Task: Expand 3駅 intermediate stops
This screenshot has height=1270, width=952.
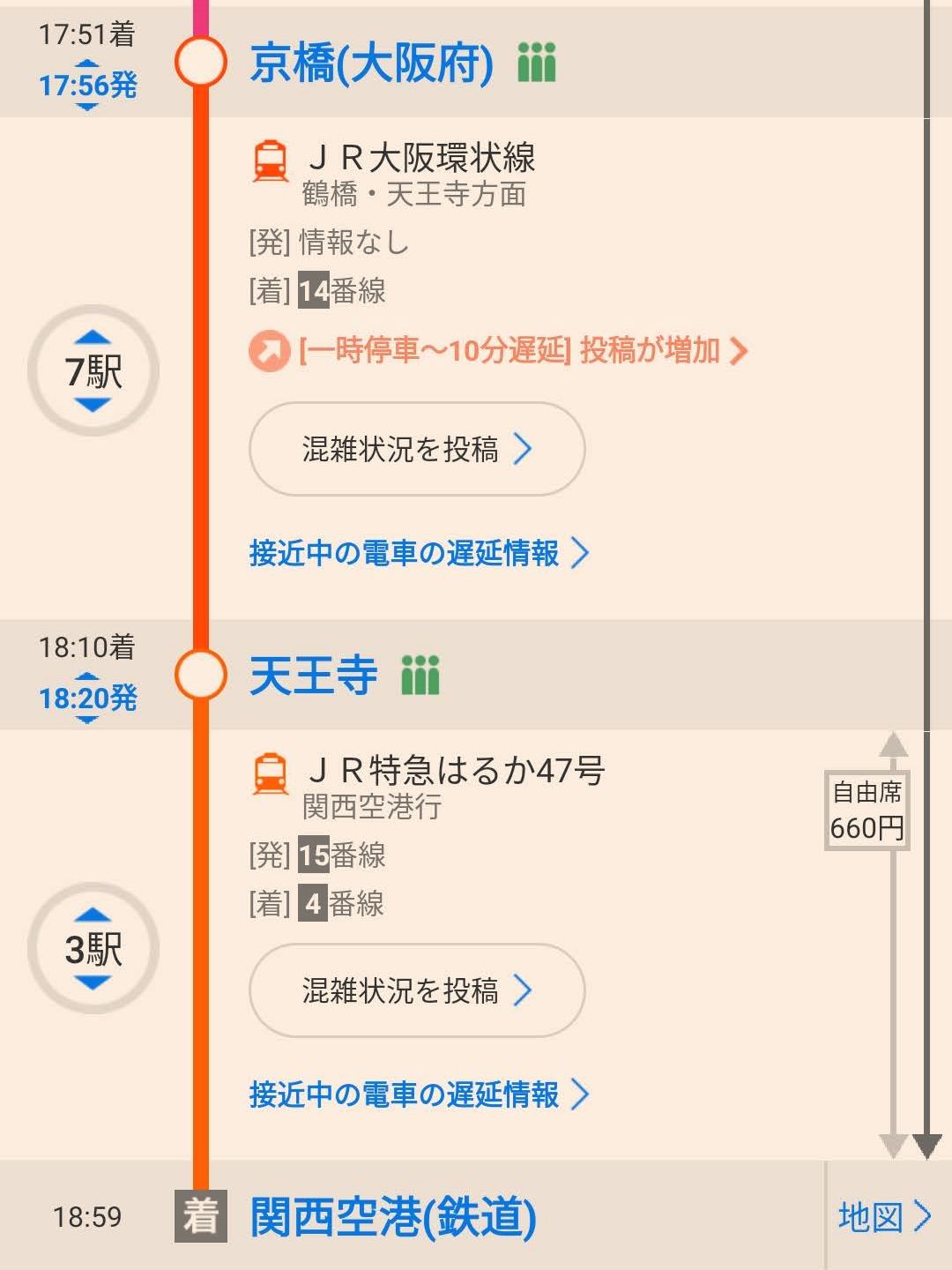Action: tap(93, 949)
